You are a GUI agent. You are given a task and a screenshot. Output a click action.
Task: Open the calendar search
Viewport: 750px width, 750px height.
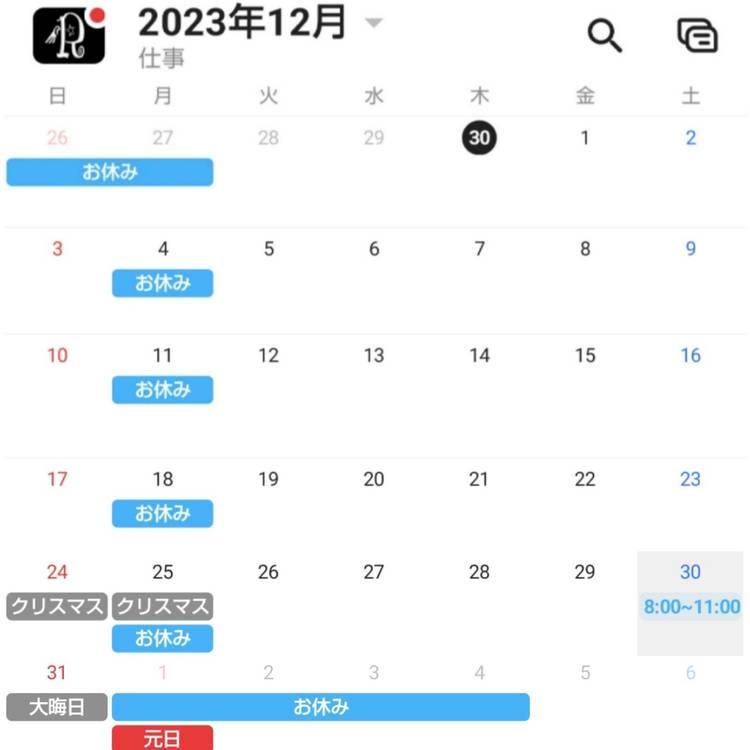[604, 36]
